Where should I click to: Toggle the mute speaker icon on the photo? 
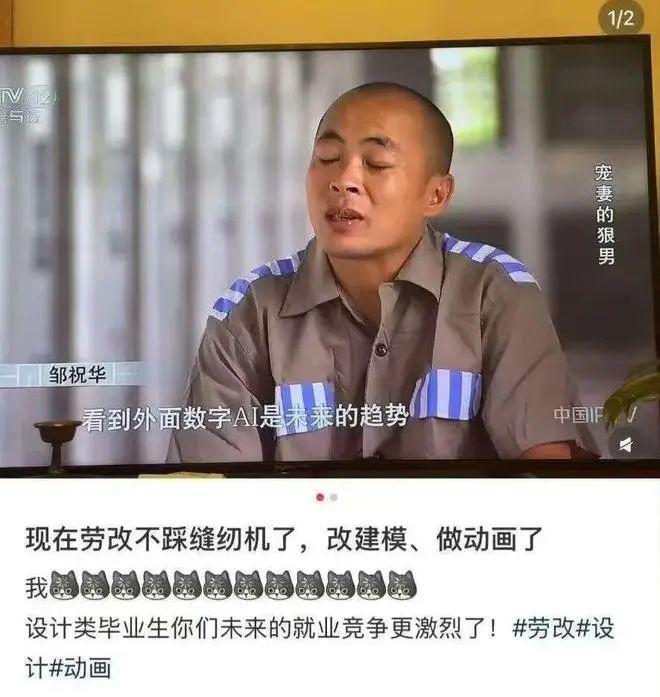pyautogui.click(x=625, y=445)
